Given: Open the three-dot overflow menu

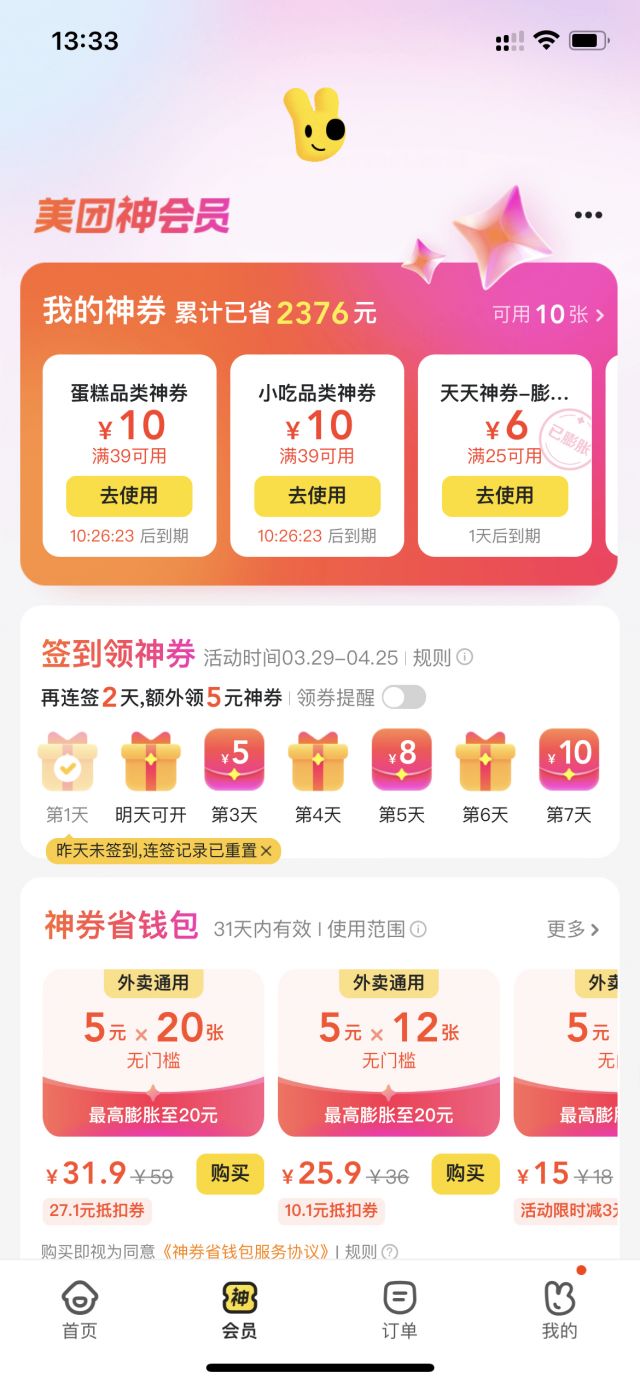Looking at the screenshot, I should pos(588,215).
